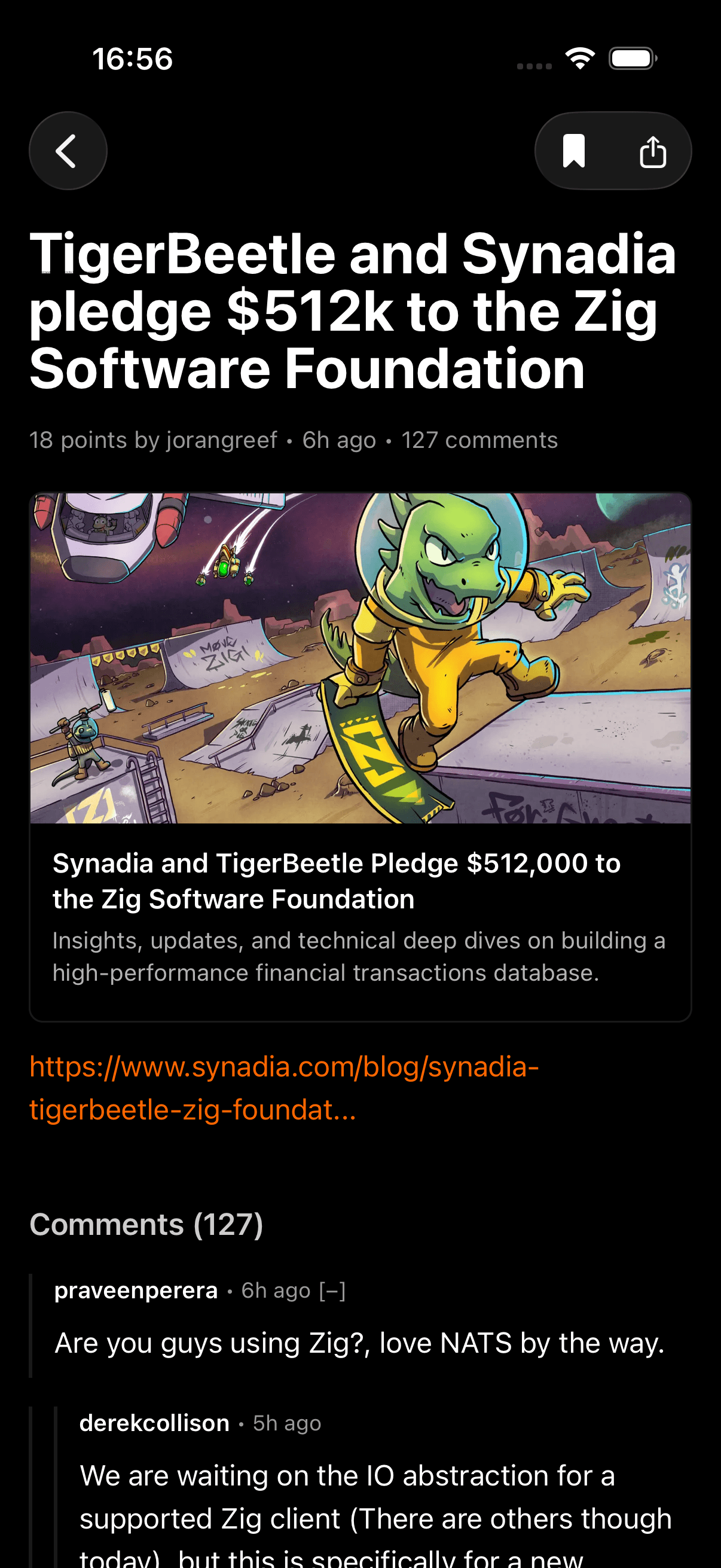Collapse praveenperera's comment thread

click(333, 1291)
